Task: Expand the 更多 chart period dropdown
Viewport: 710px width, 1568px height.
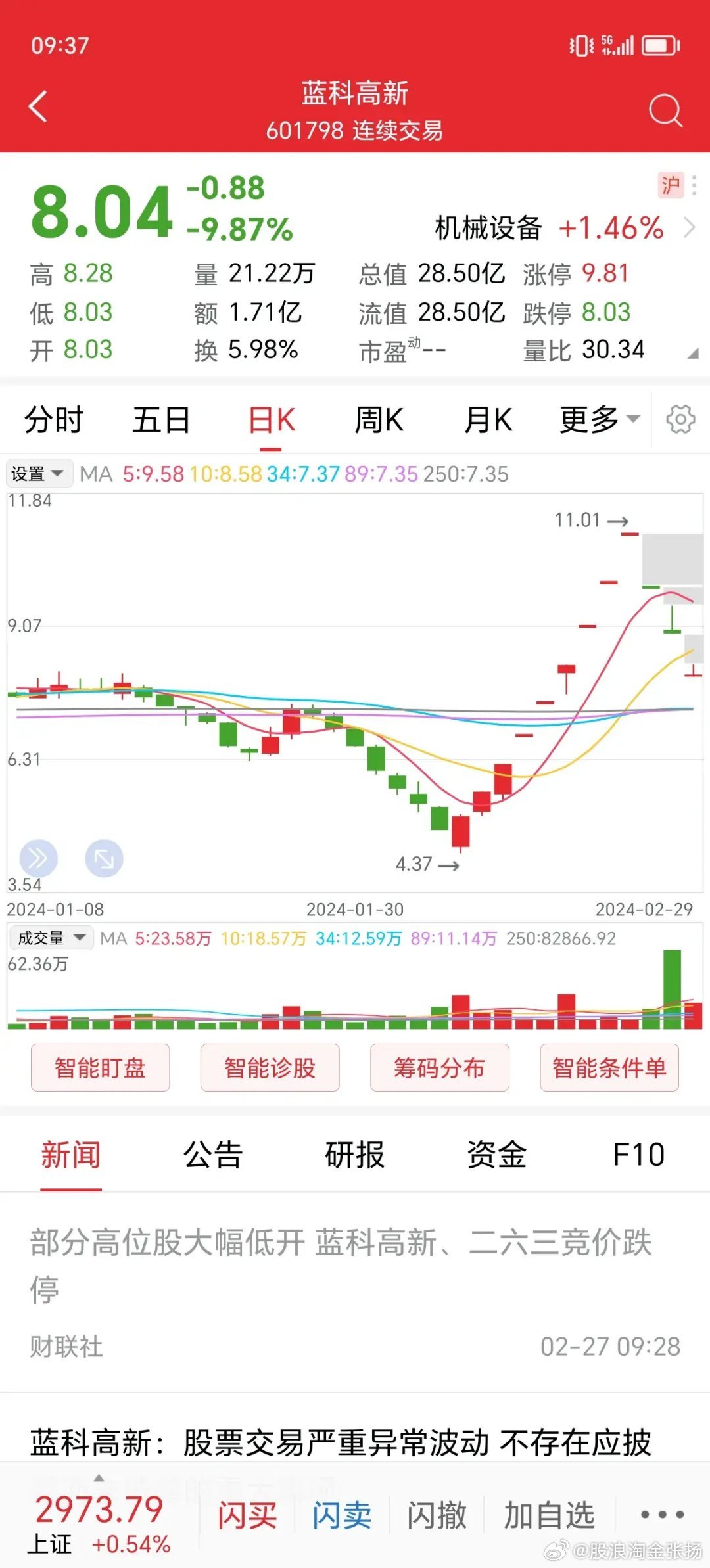Action: pyautogui.click(x=600, y=420)
